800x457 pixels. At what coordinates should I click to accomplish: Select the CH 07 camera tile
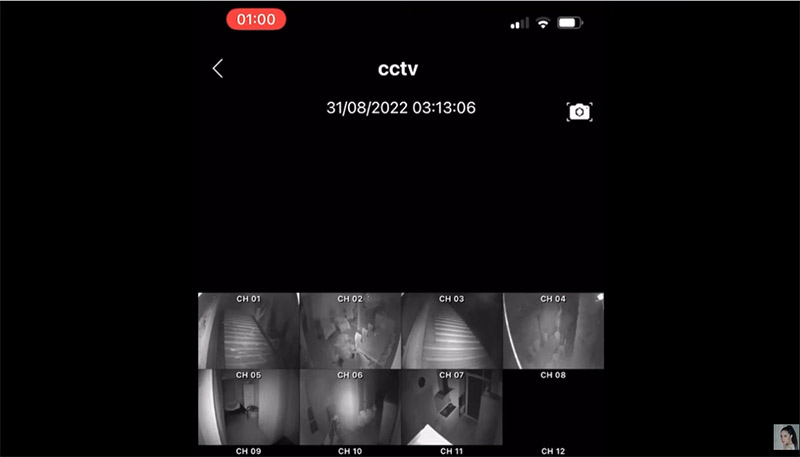coord(452,408)
